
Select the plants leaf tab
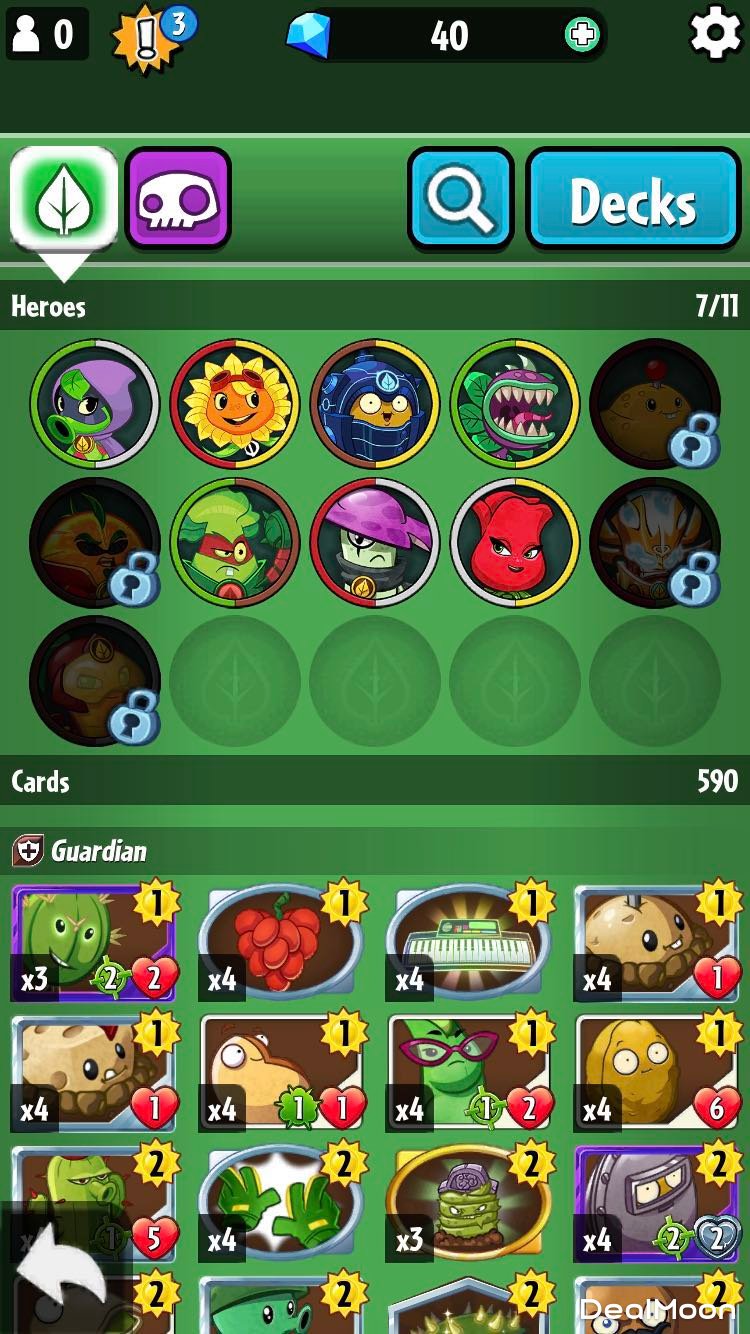(x=64, y=198)
